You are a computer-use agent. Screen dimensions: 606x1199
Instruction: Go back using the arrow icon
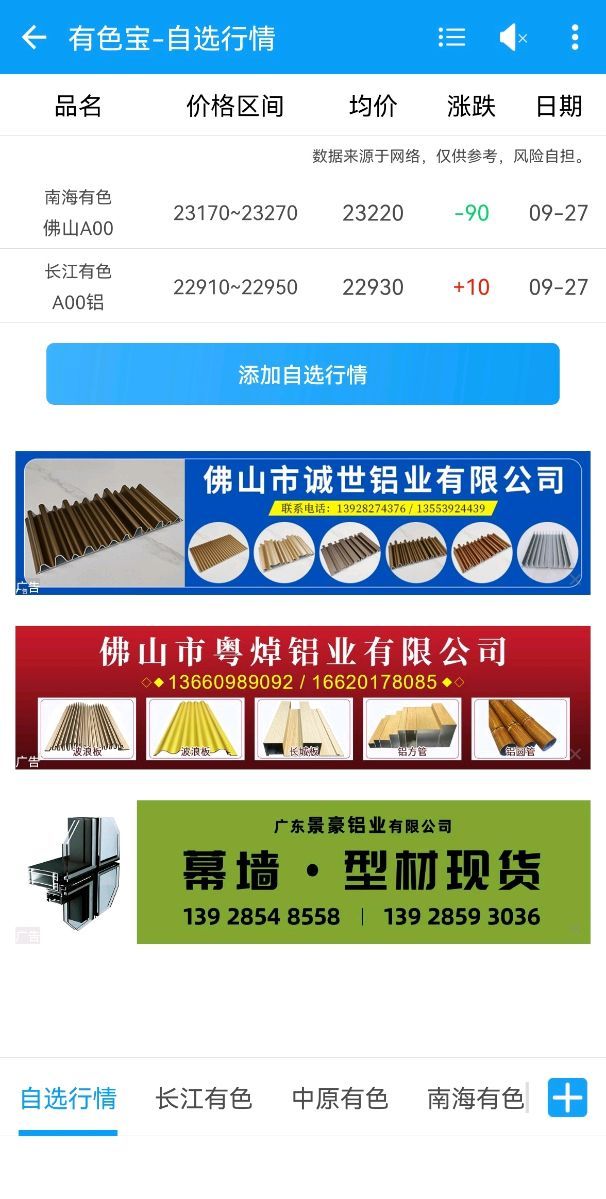coord(34,37)
